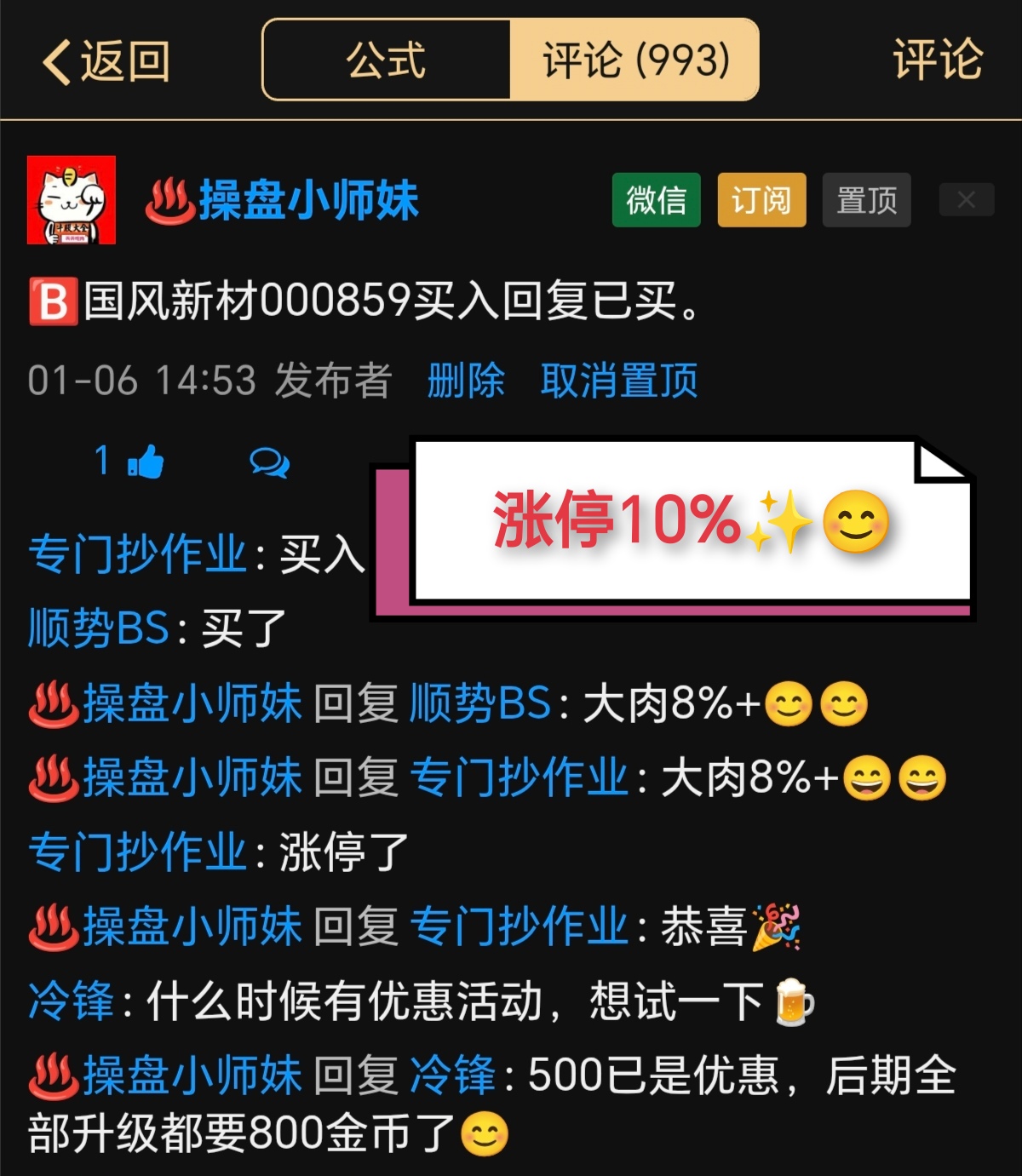Open 顺势BS user in 买了 comment

click(98, 628)
